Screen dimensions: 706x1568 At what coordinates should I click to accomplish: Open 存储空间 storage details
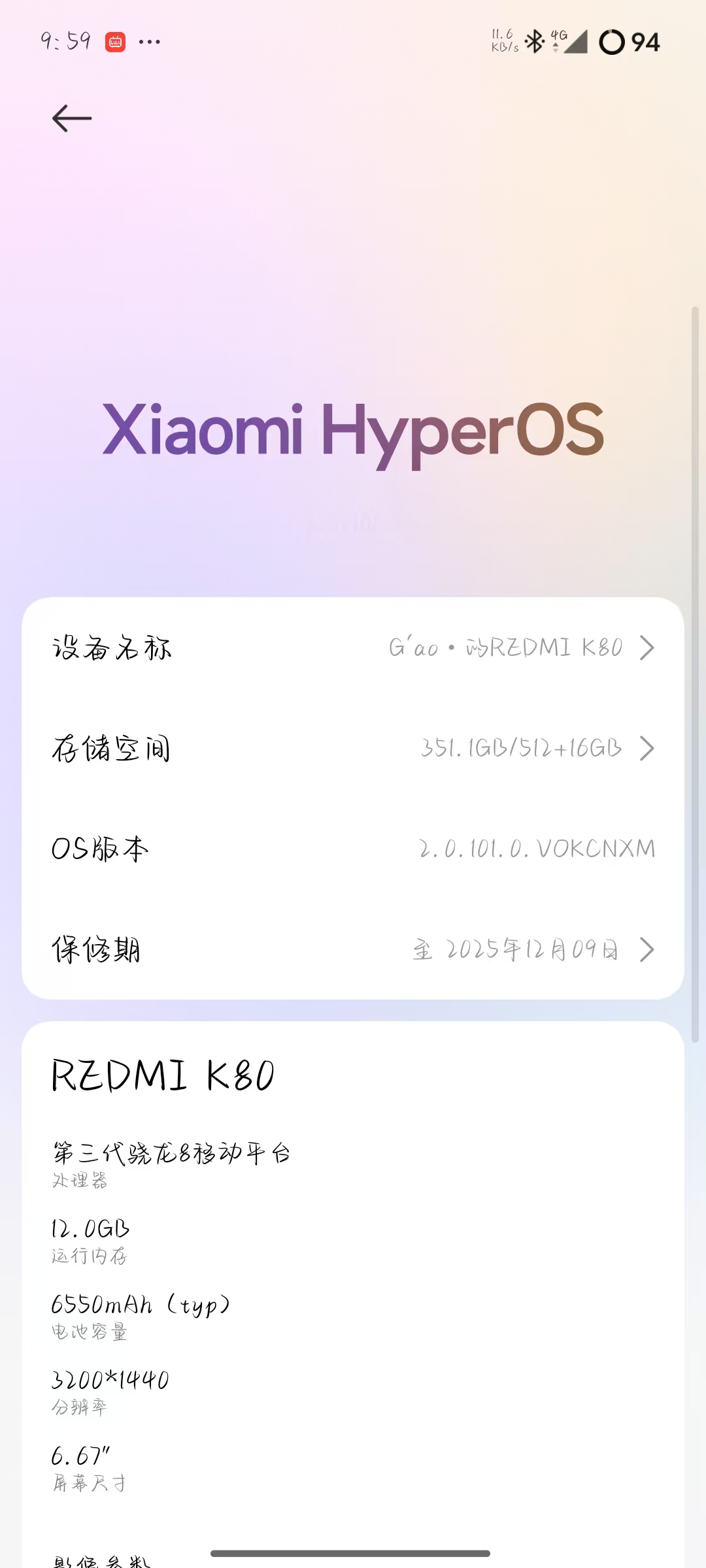[353, 749]
